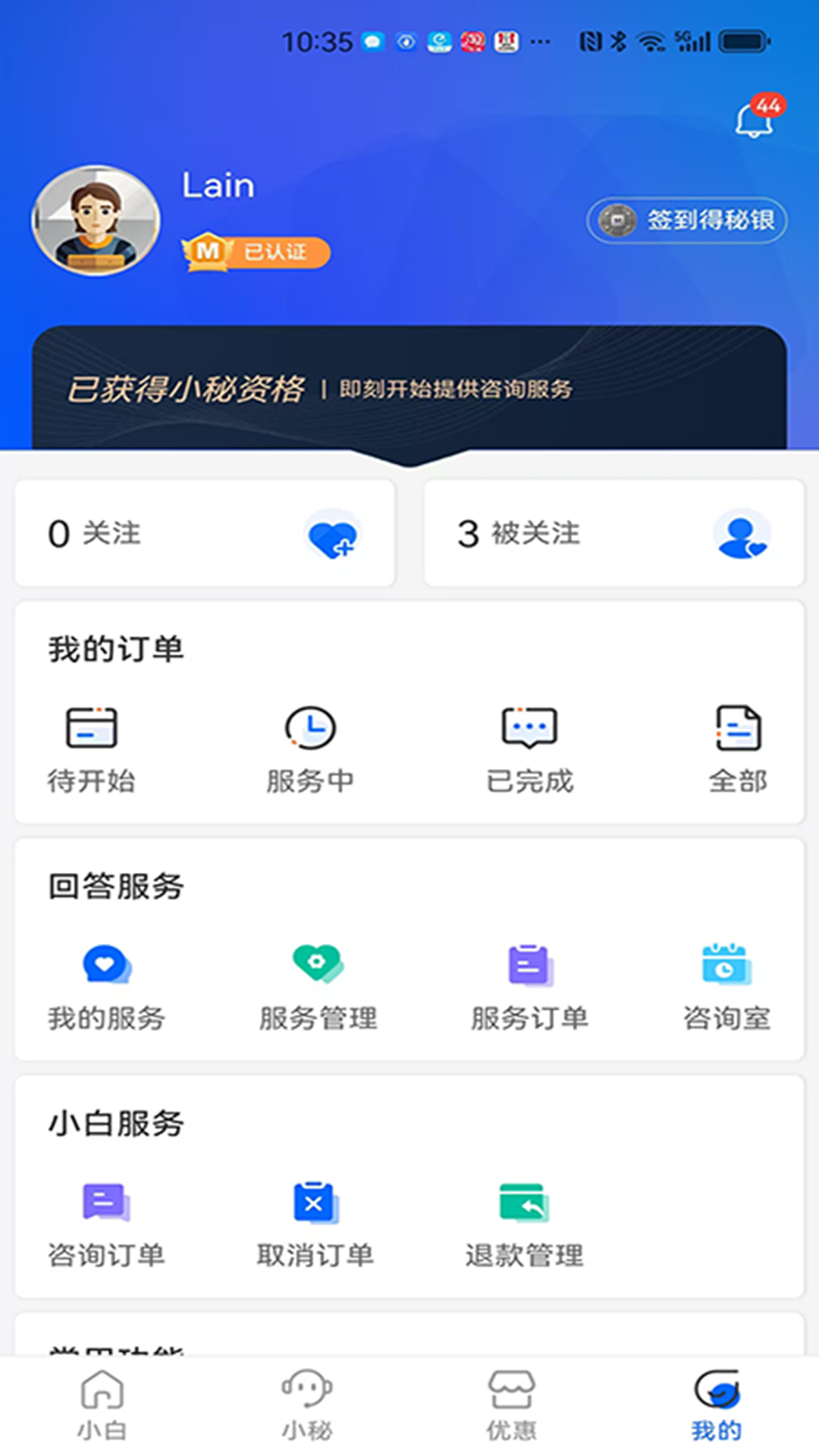Screen dimensions: 819x1456
Task: Open the 已获得小秘资格 banner
Action: coord(409,389)
